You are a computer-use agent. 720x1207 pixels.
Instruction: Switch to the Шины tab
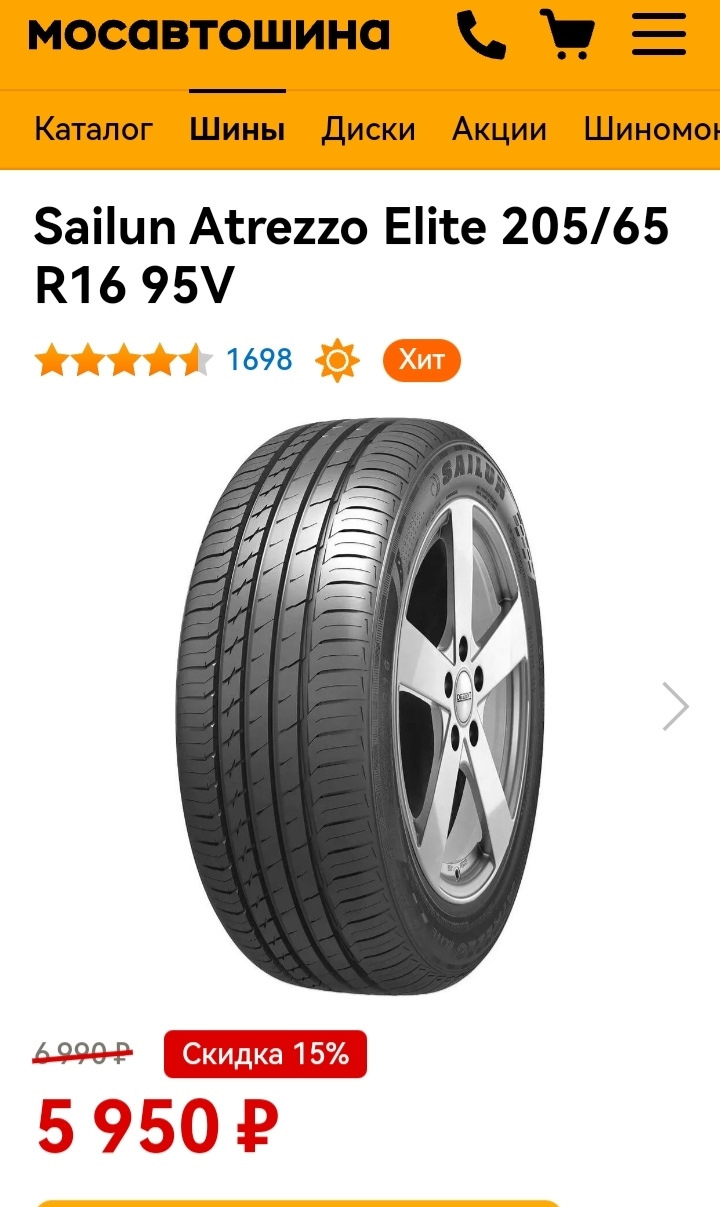(x=237, y=130)
